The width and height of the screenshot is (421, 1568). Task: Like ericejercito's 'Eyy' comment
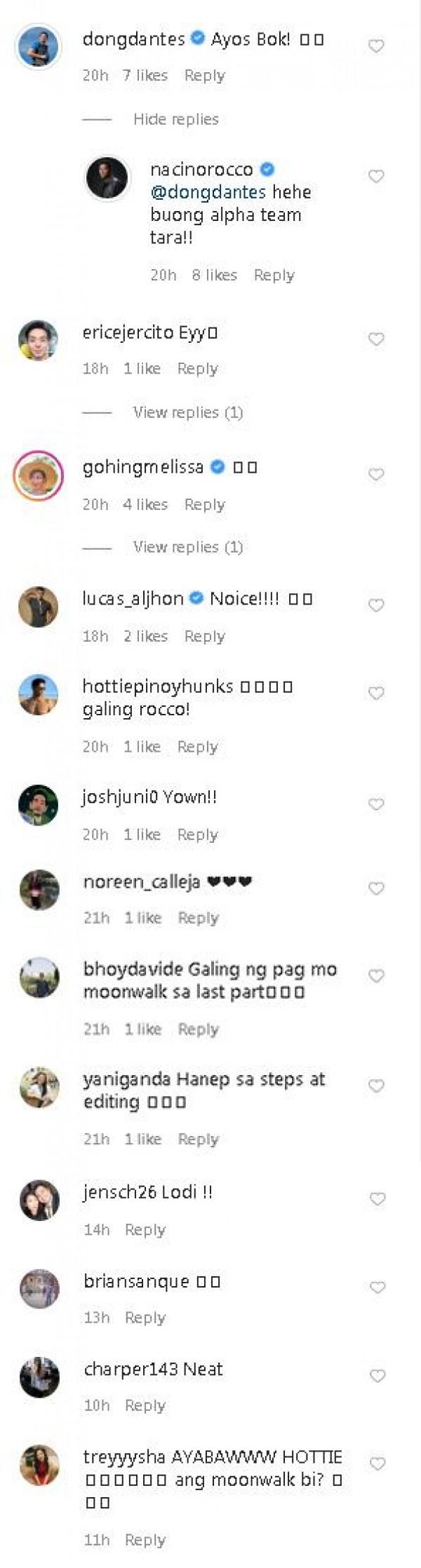coord(376,339)
